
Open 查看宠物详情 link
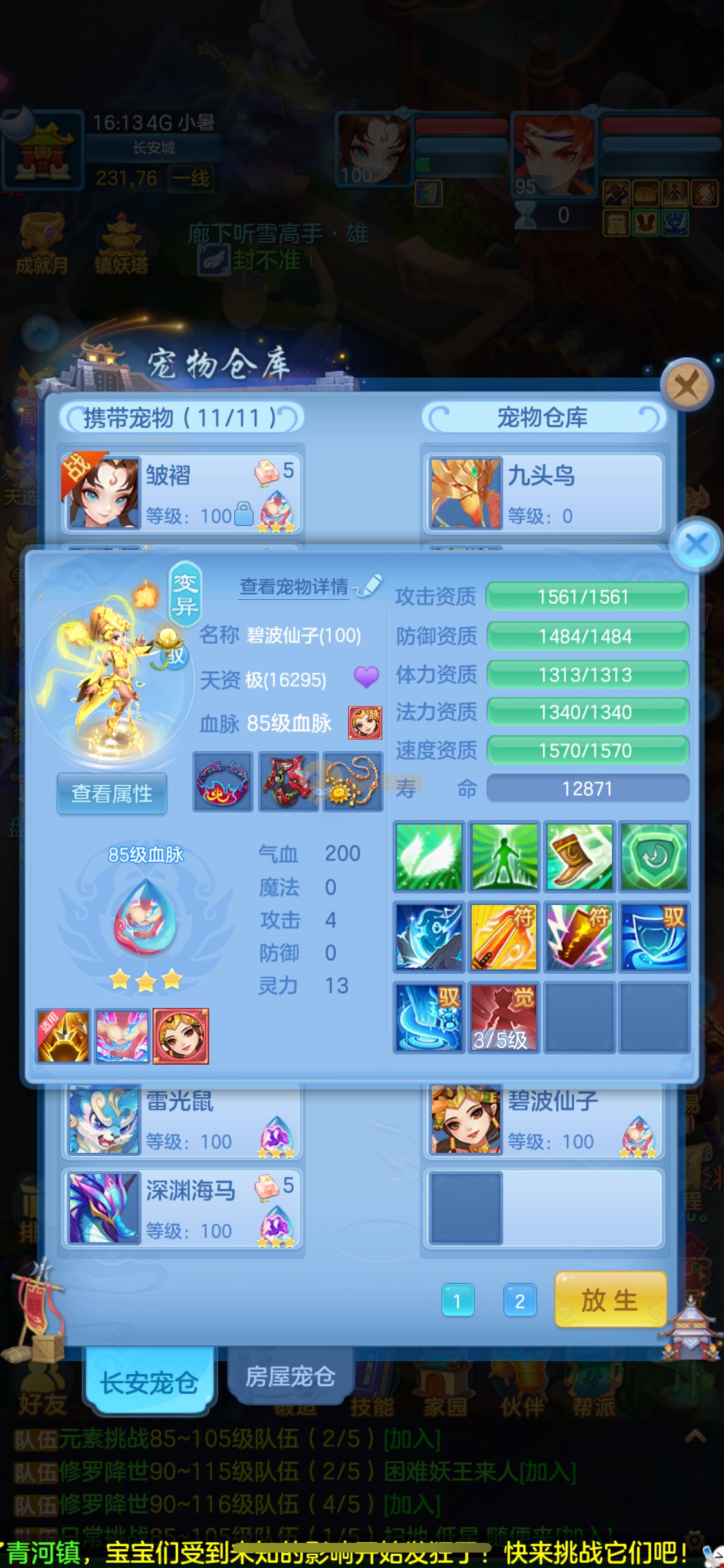[294, 586]
